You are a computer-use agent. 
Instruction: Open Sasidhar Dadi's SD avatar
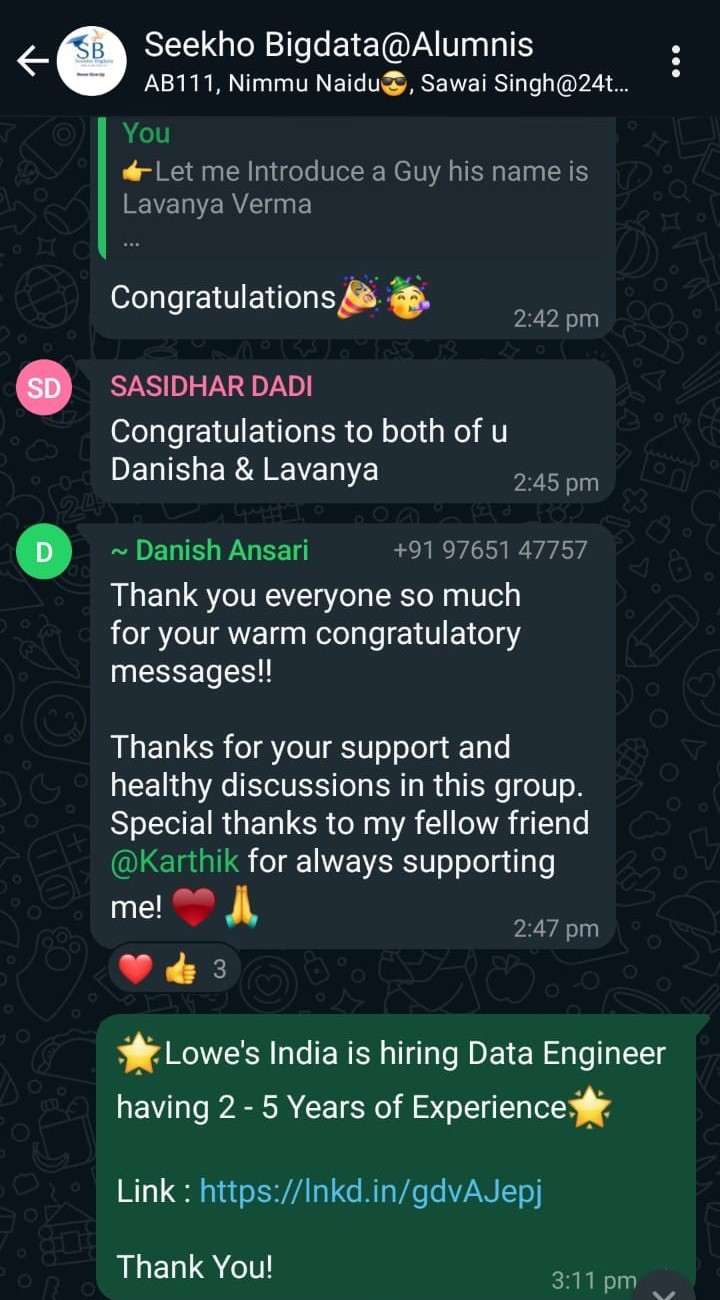click(x=43, y=388)
